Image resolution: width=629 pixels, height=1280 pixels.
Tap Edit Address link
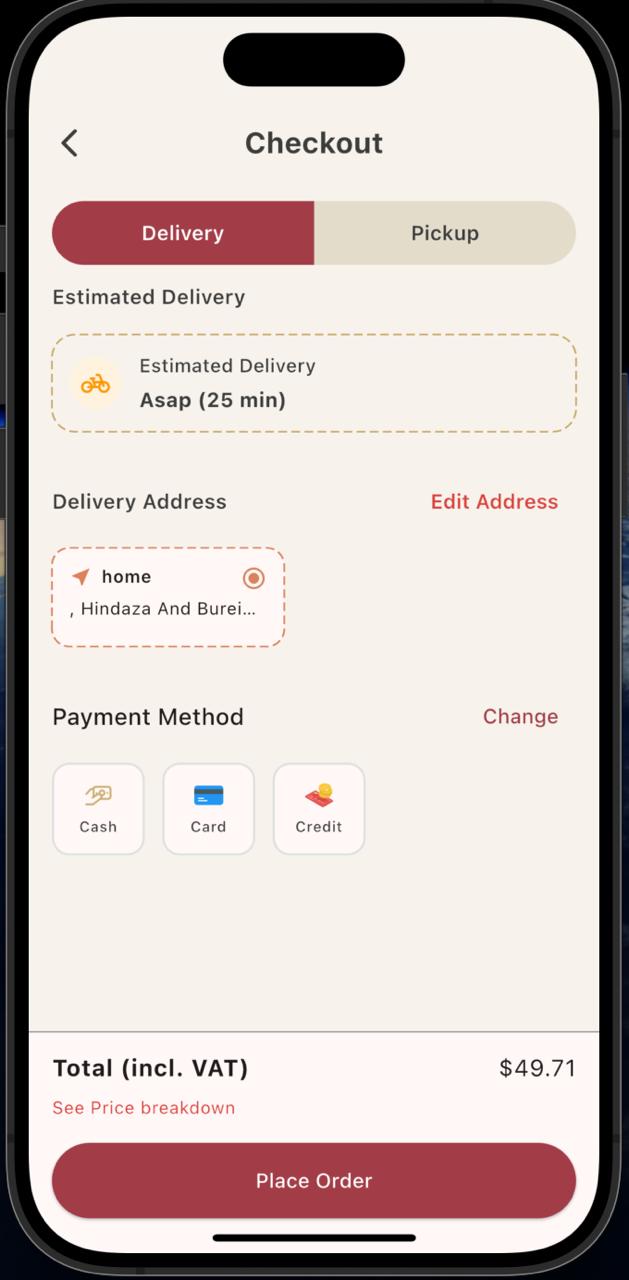[x=494, y=502]
